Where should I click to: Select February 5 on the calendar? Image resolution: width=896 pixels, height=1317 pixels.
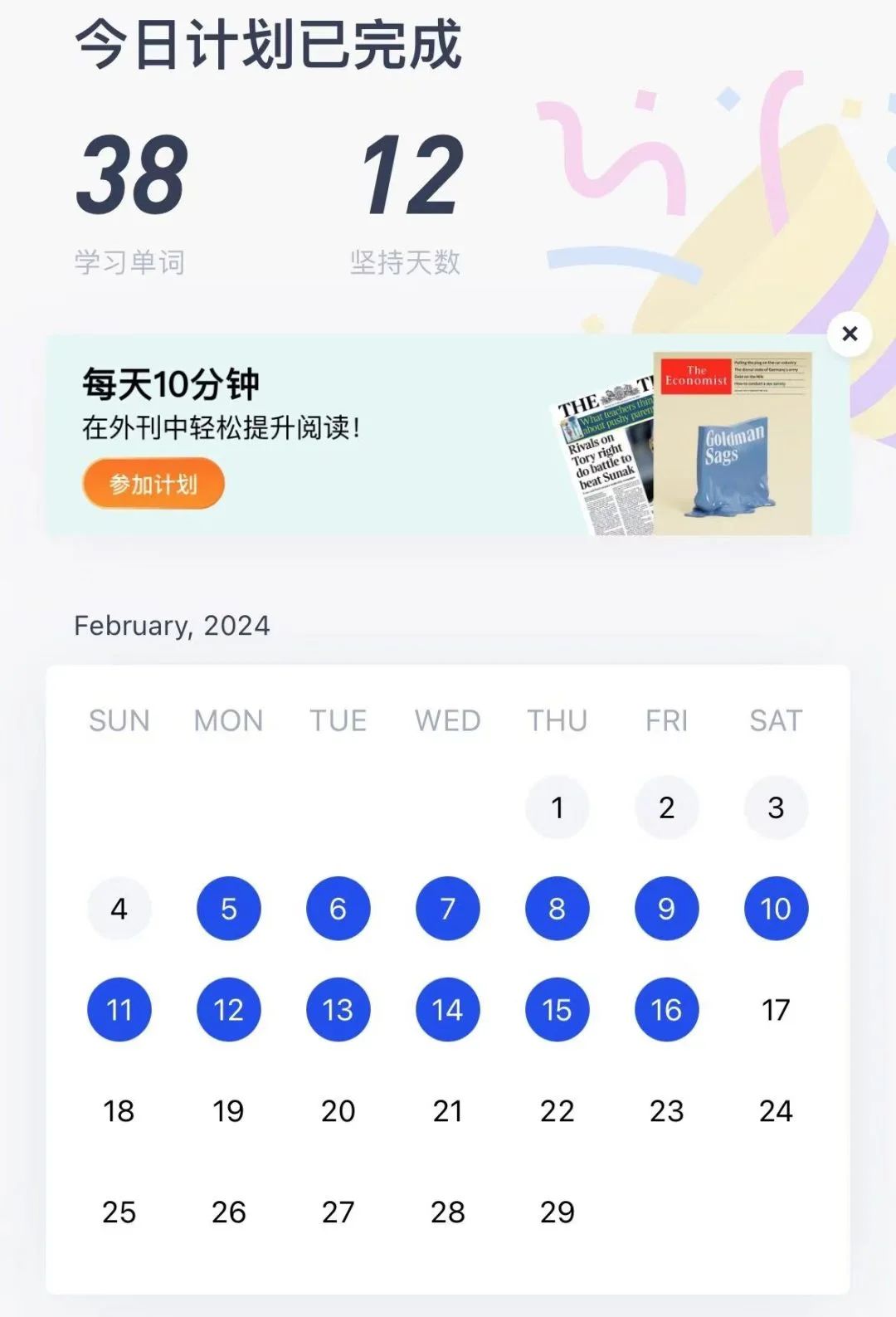click(x=228, y=909)
